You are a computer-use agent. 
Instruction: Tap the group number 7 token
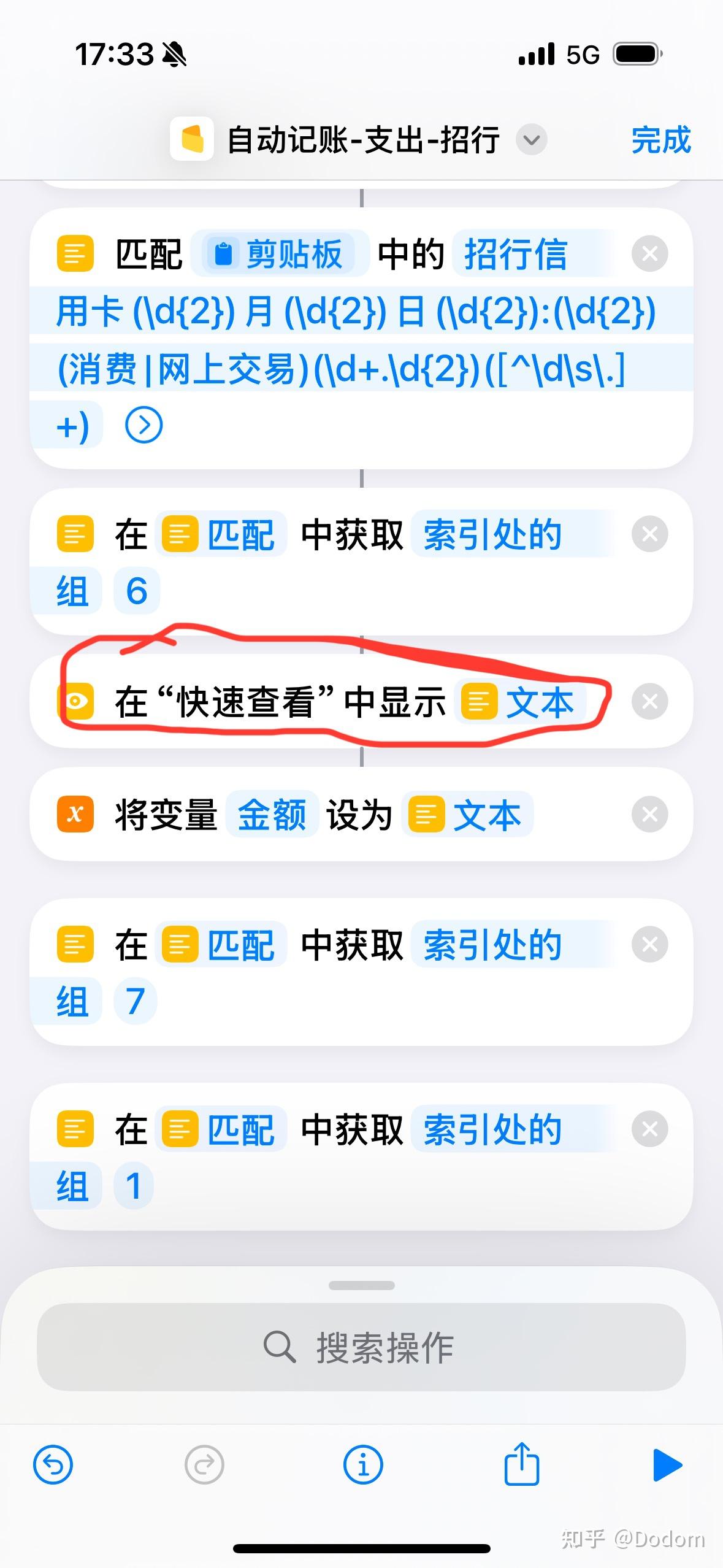pos(136,1000)
